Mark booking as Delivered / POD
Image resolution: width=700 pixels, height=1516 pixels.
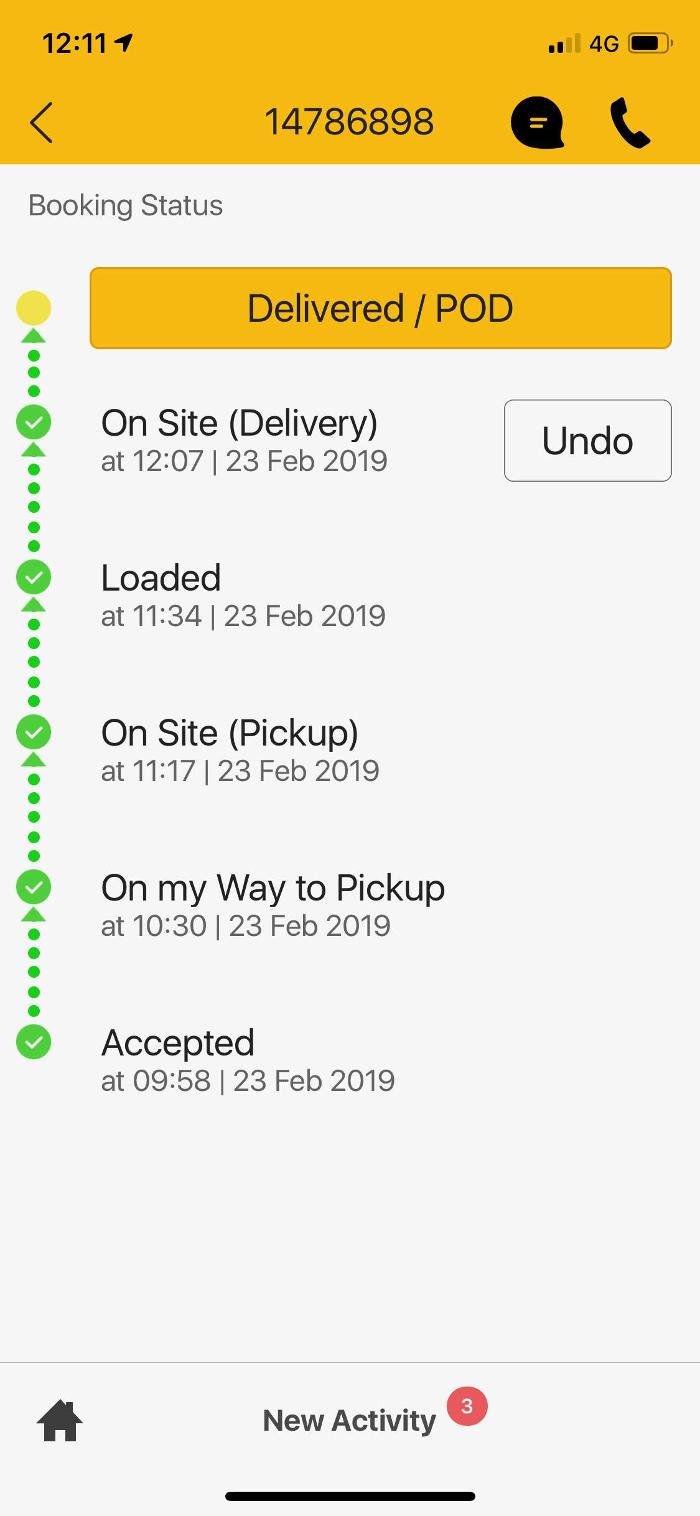380,308
